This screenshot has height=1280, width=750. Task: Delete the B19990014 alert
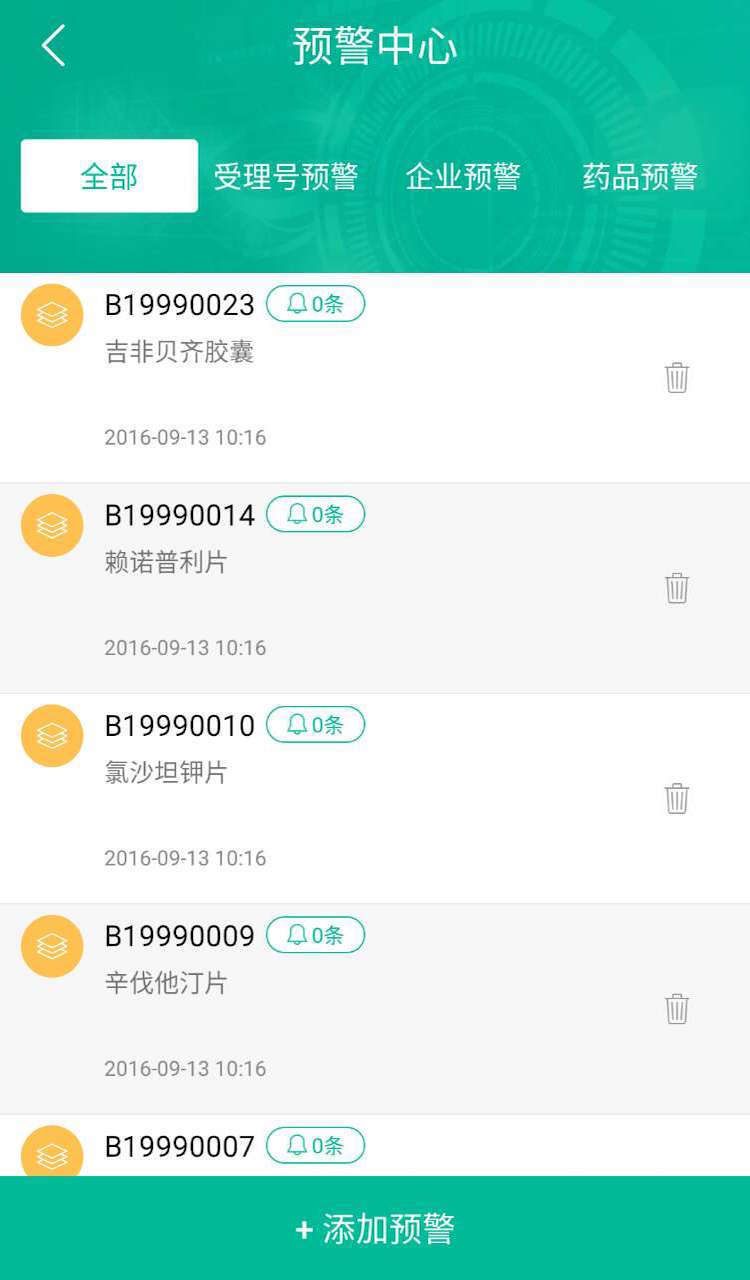[677, 588]
